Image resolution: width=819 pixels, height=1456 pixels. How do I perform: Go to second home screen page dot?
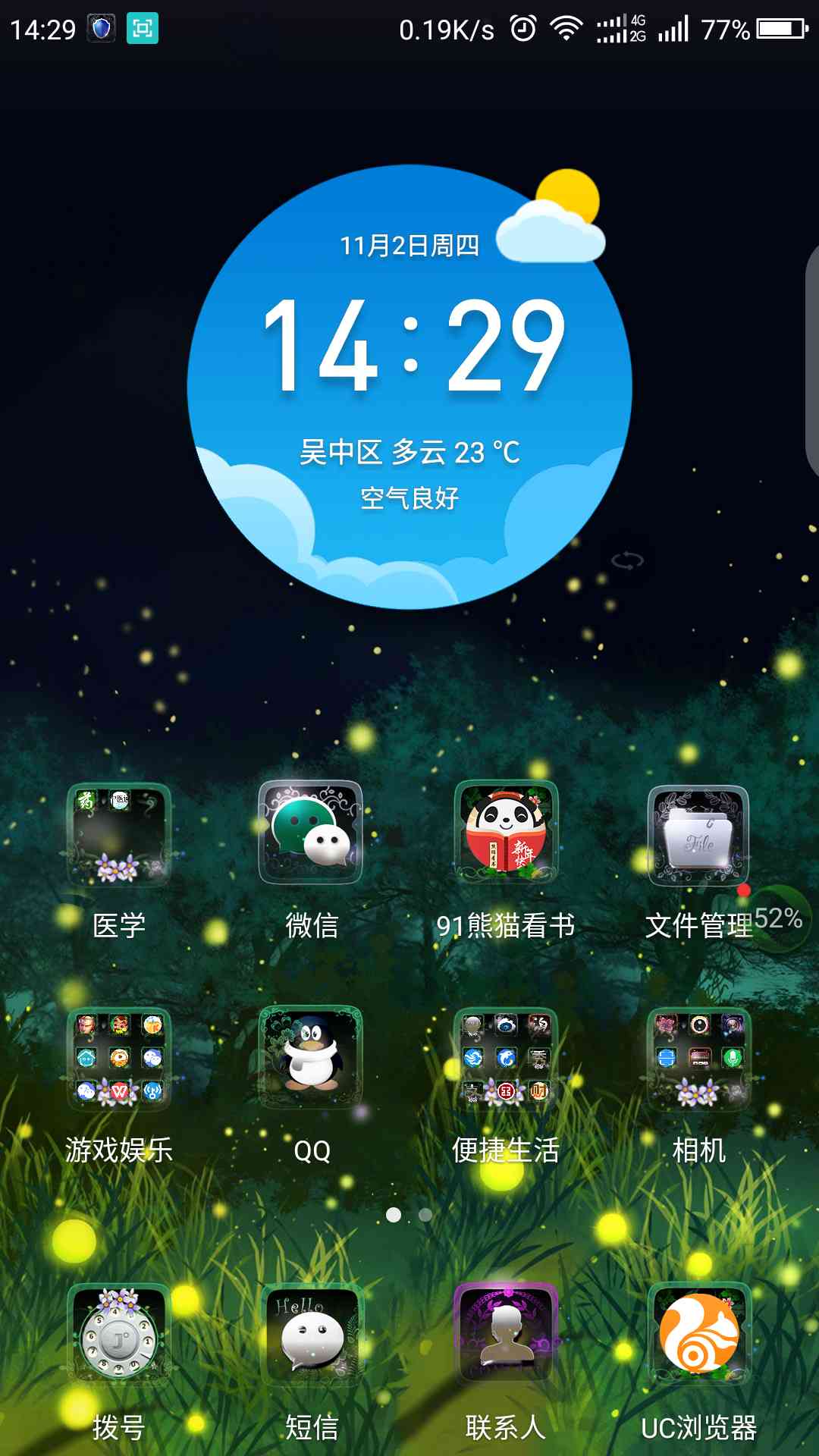point(425,1215)
